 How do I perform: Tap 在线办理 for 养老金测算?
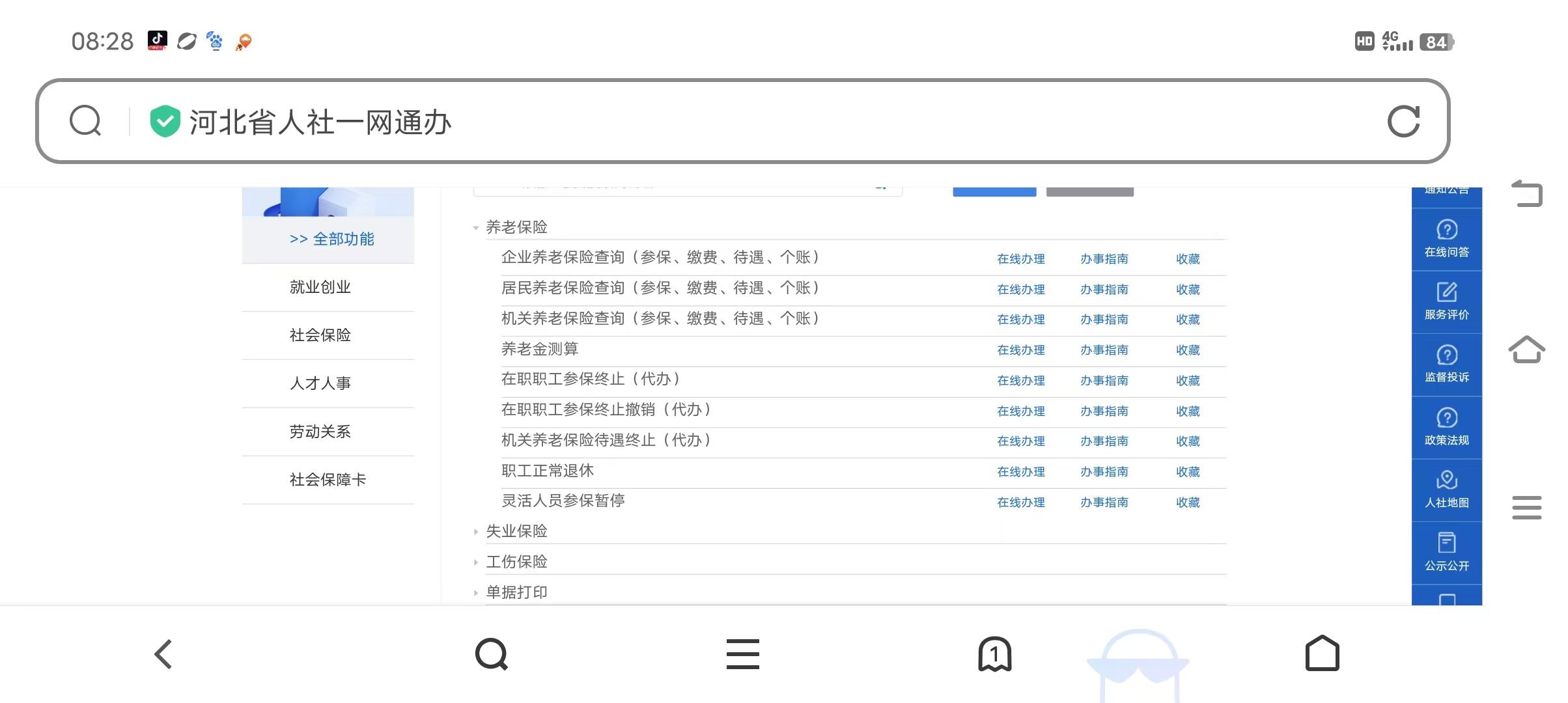(1020, 350)
